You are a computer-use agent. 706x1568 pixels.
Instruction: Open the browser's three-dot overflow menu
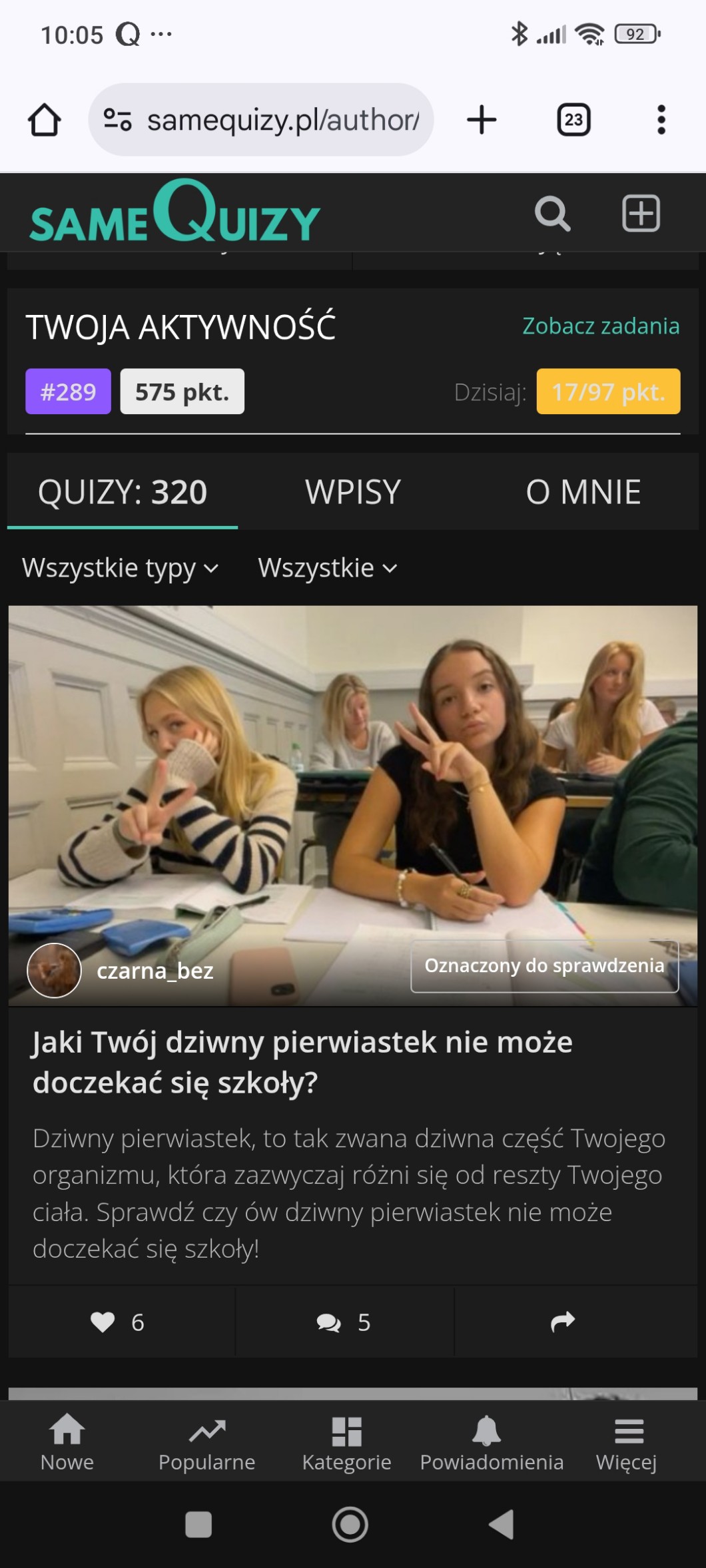coord(661,120)
